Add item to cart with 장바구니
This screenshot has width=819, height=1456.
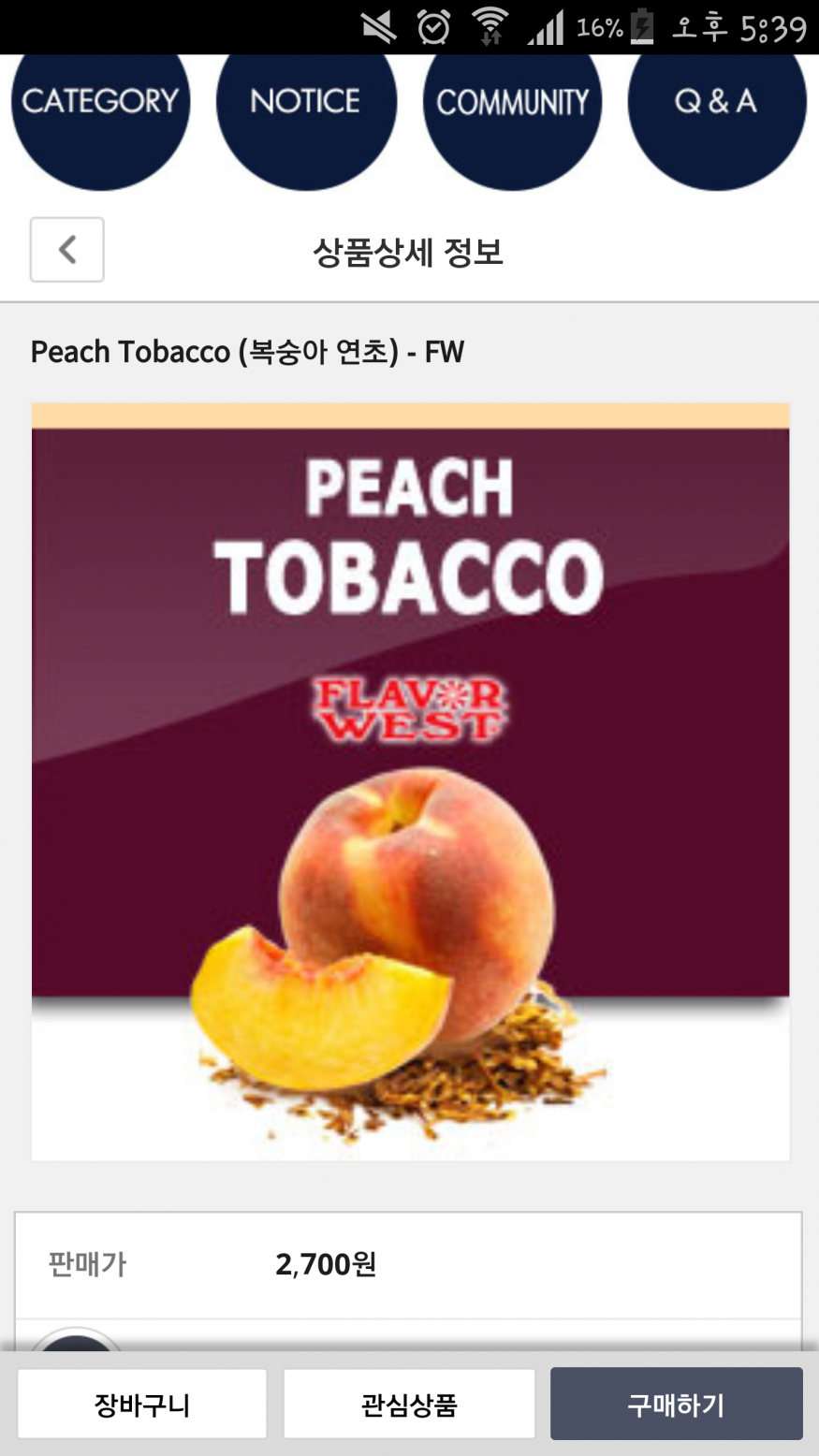[142, 1404]
